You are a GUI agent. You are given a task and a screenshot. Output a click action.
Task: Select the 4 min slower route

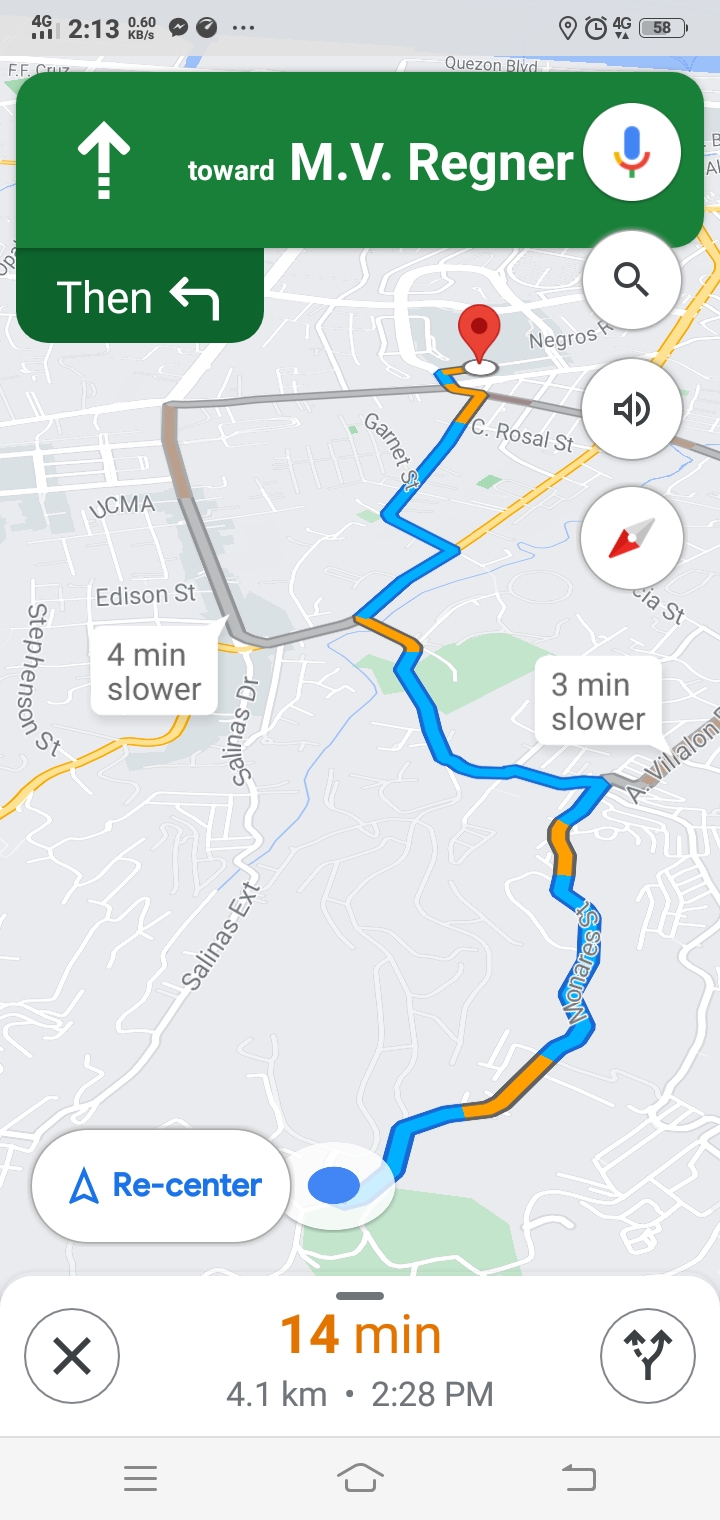click(x=154, y=672)
